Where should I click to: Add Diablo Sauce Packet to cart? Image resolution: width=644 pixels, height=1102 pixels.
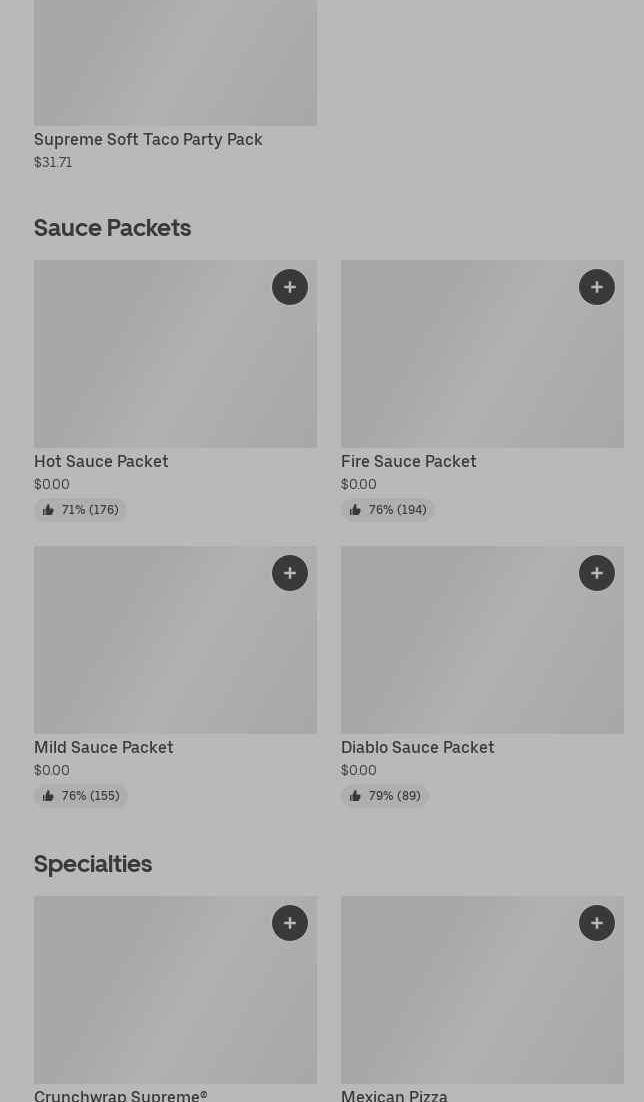pos(597,573)
